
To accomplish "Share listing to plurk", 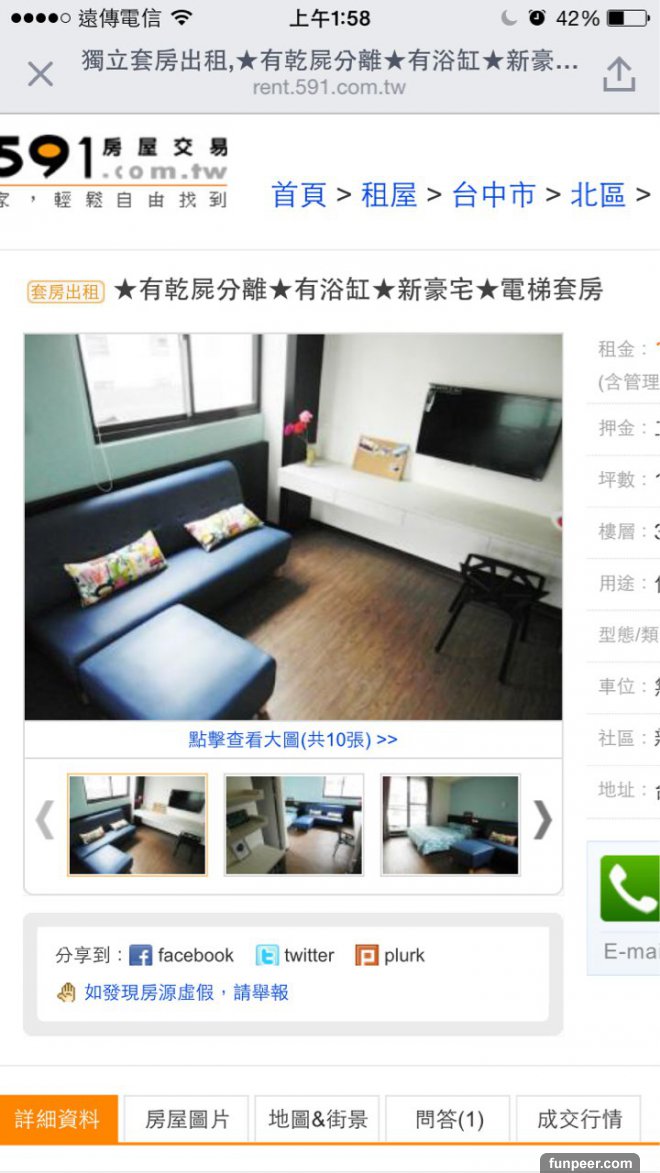I will pos(390,955).
